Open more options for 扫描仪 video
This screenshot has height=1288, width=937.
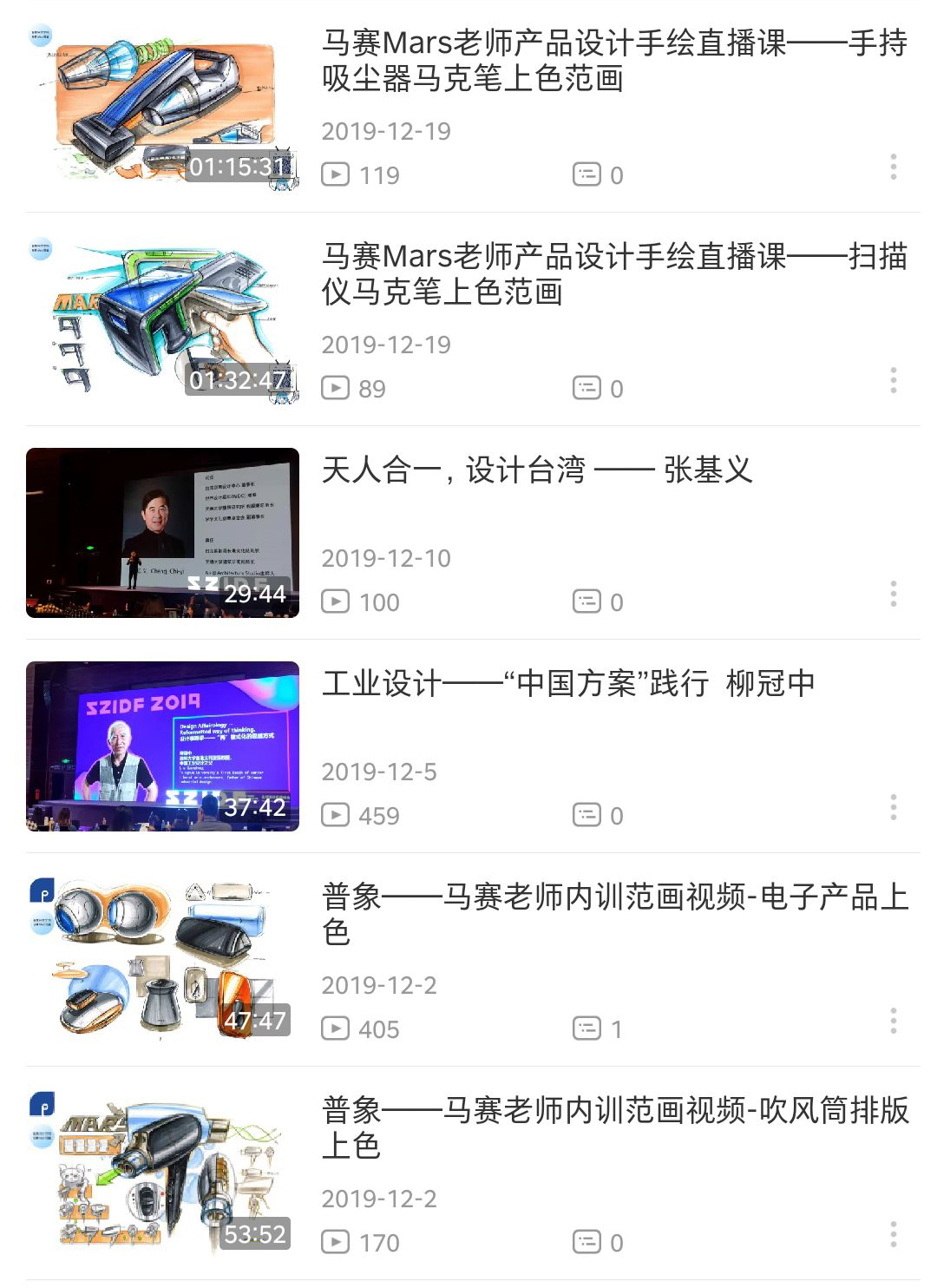click(893, 380)
